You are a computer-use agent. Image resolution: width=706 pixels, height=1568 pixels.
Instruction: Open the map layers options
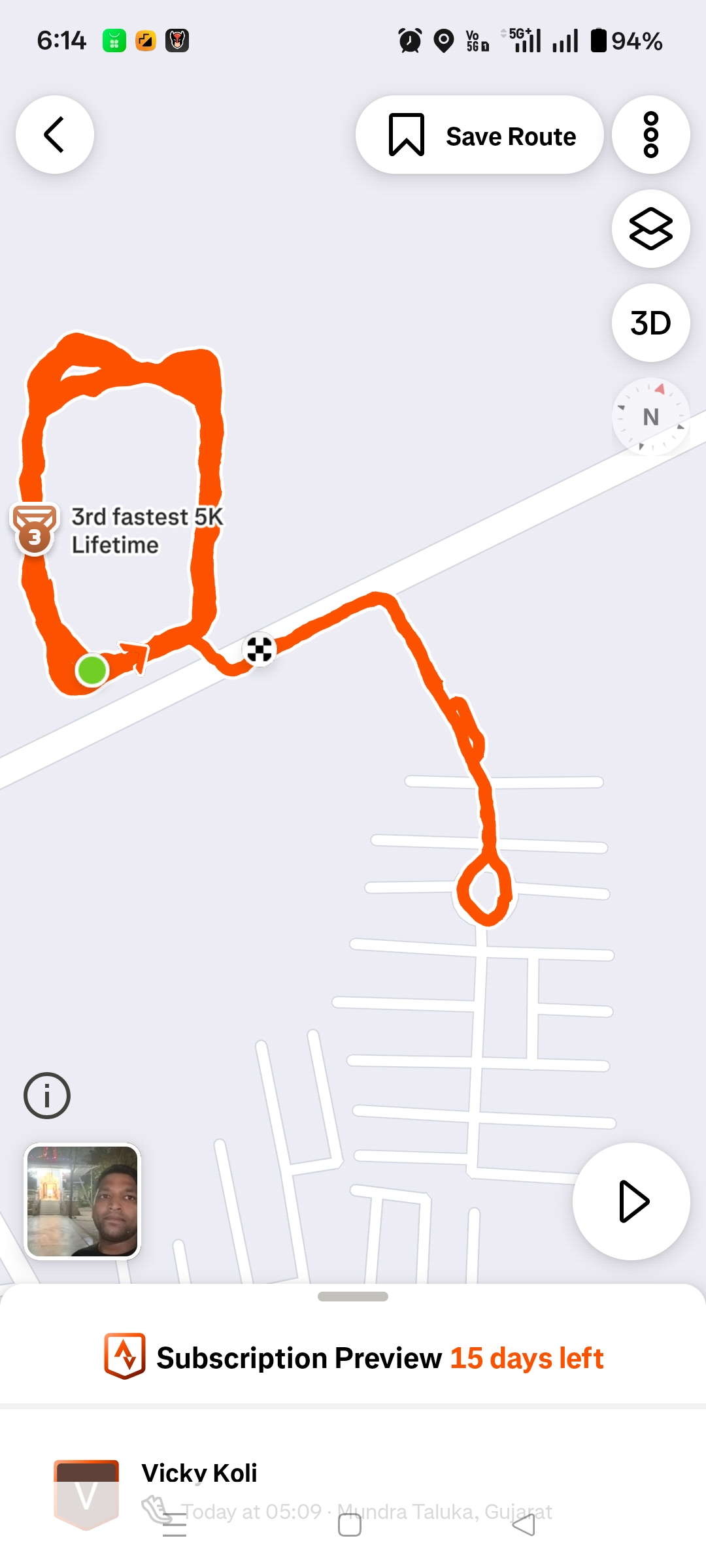pos(650,229)
